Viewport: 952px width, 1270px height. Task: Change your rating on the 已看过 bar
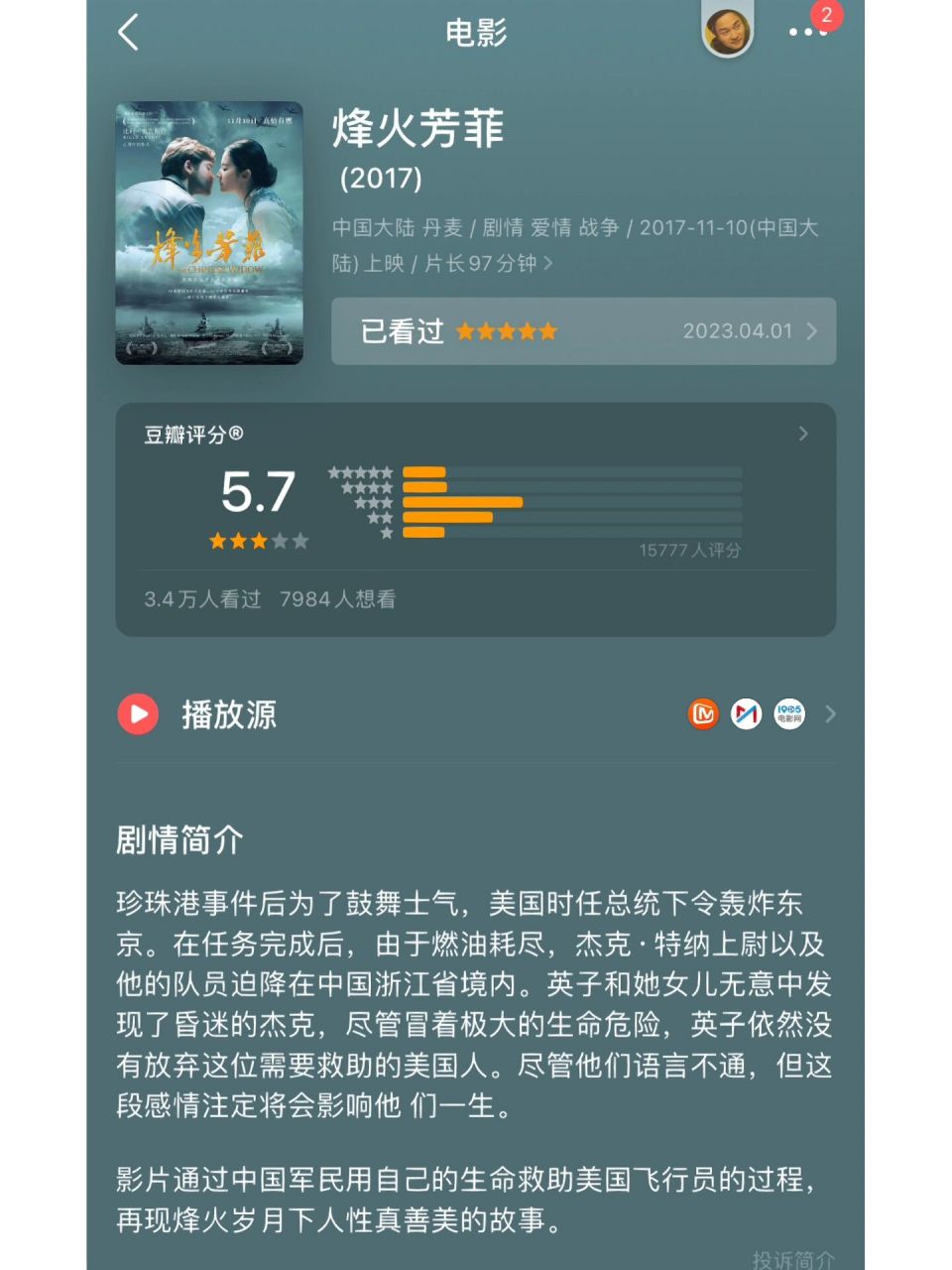pos(585,331)
